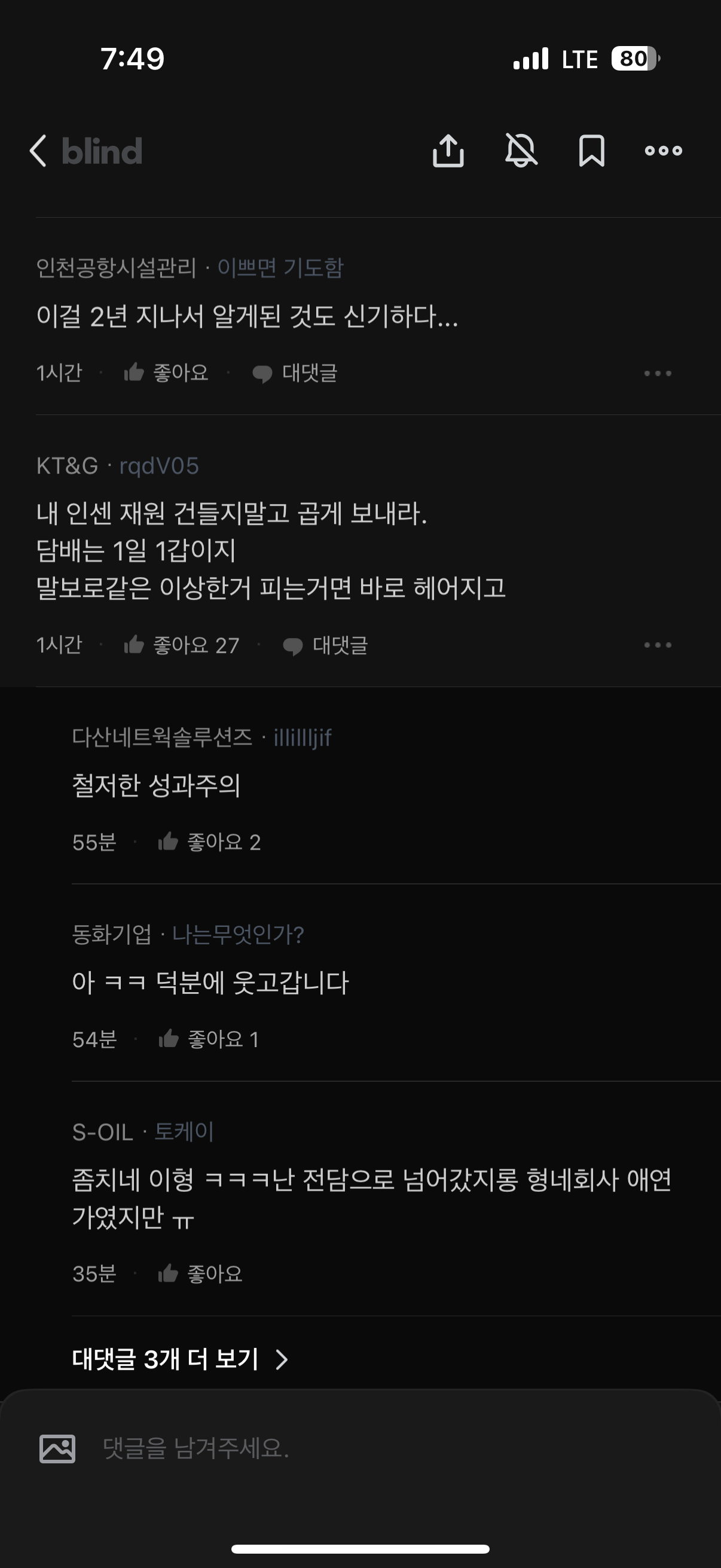Toggle the notification bell for this post
721x1568 pixels.
click(x=521, y=150)
